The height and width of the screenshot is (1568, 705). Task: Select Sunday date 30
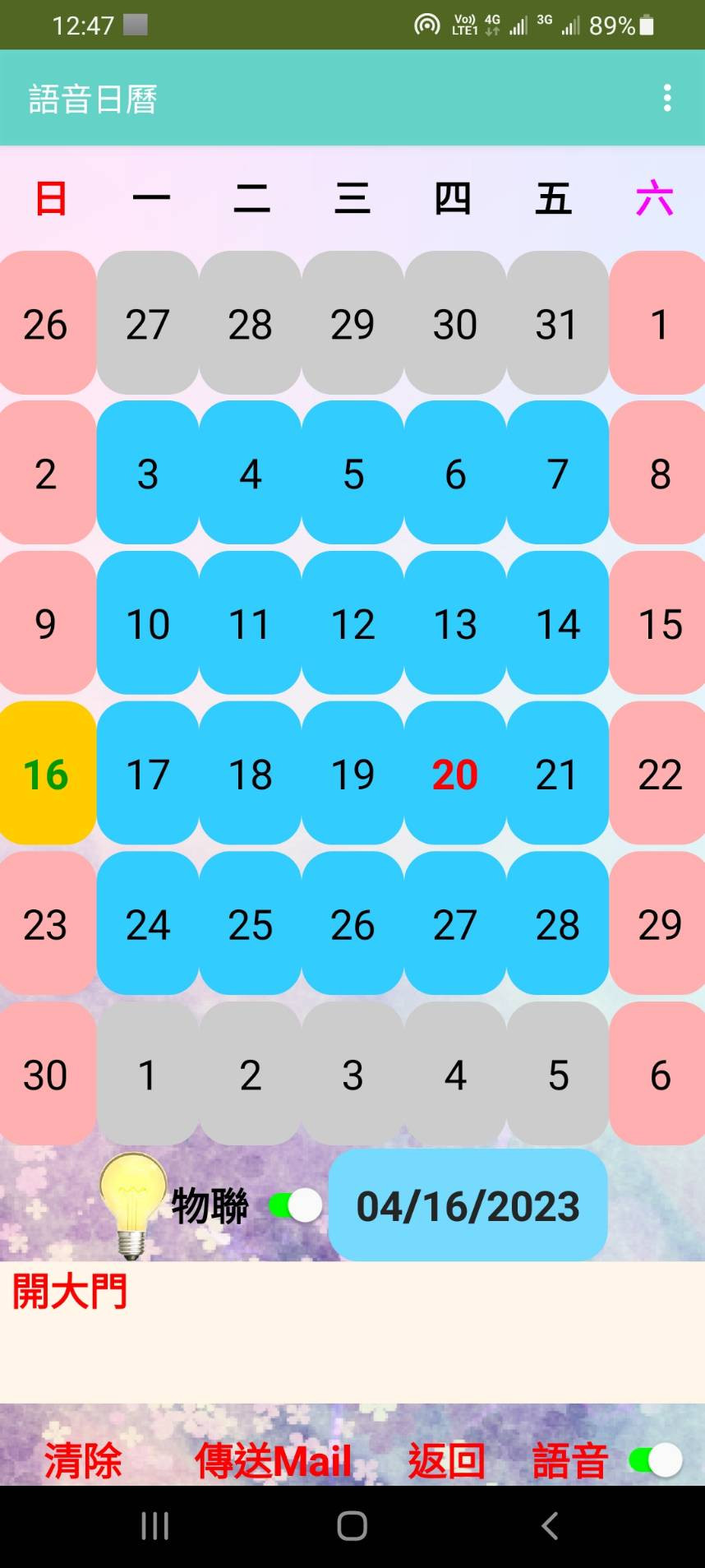point(47,1074)
